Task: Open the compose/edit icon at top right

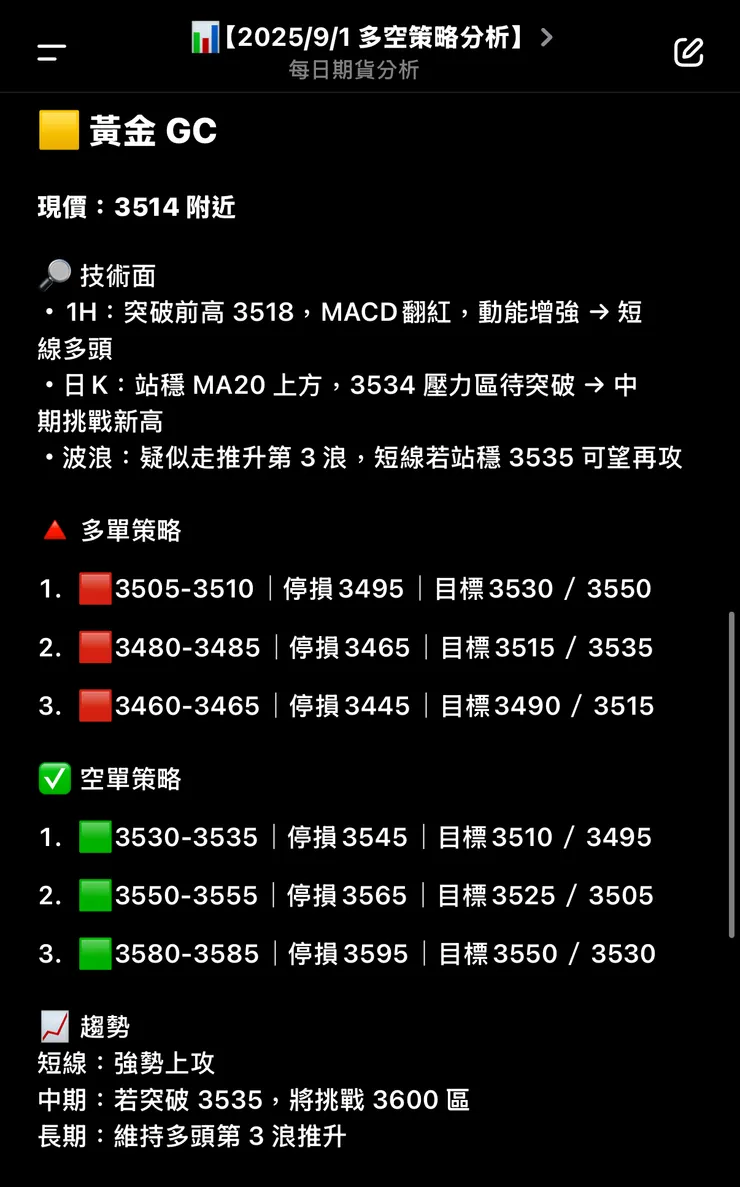Action: (689, 52)
